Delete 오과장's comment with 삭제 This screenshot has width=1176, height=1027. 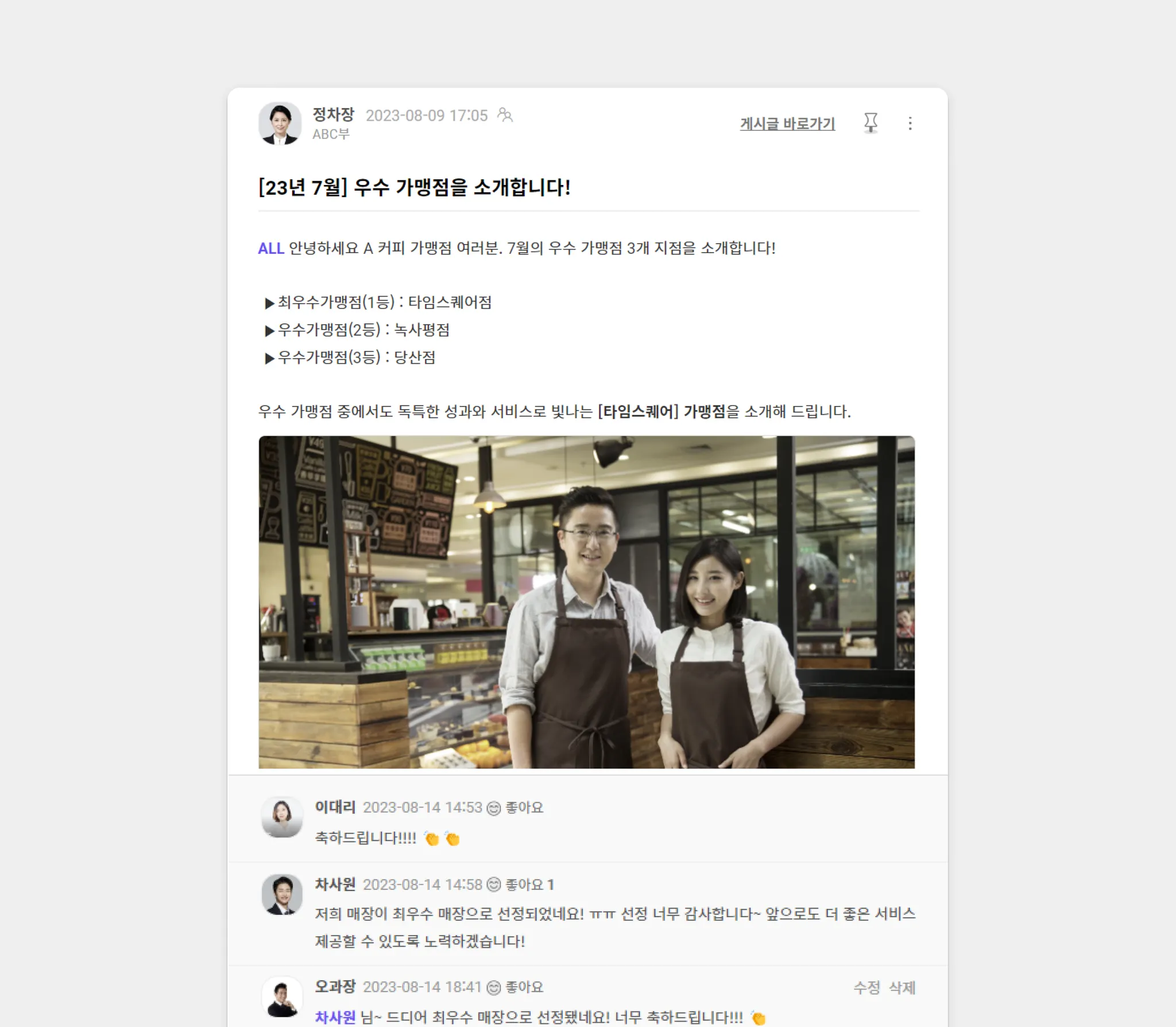[x=902, y=987]
